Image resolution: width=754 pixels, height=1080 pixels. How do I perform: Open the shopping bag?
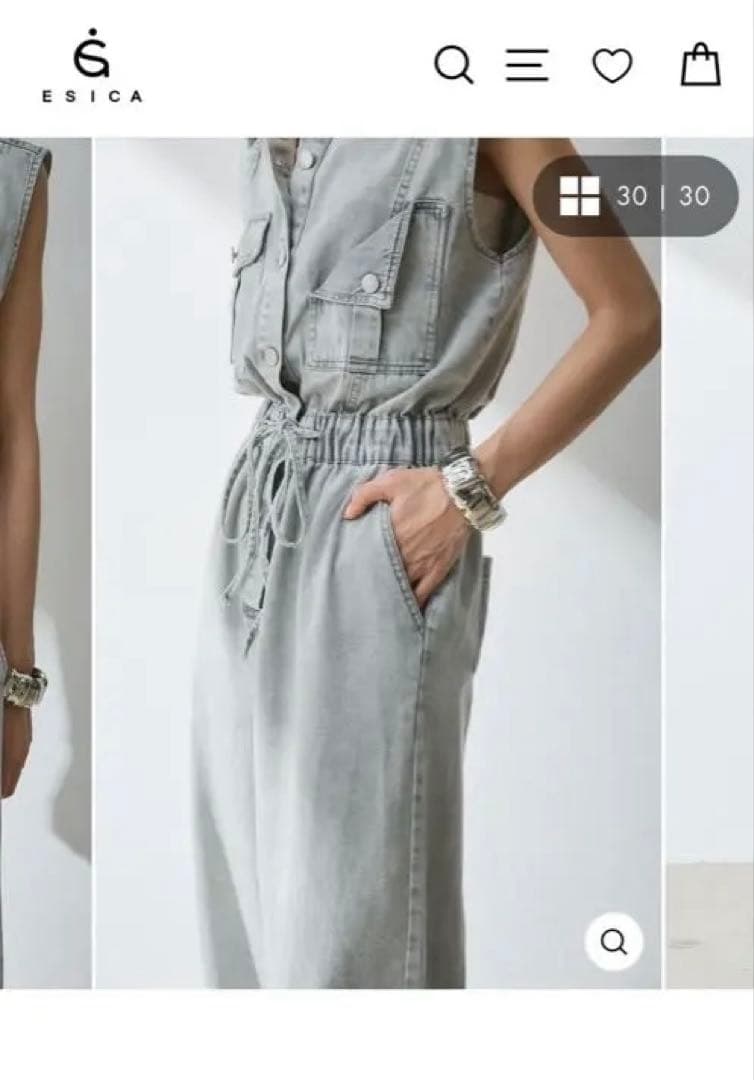click(x=701, y=65)
